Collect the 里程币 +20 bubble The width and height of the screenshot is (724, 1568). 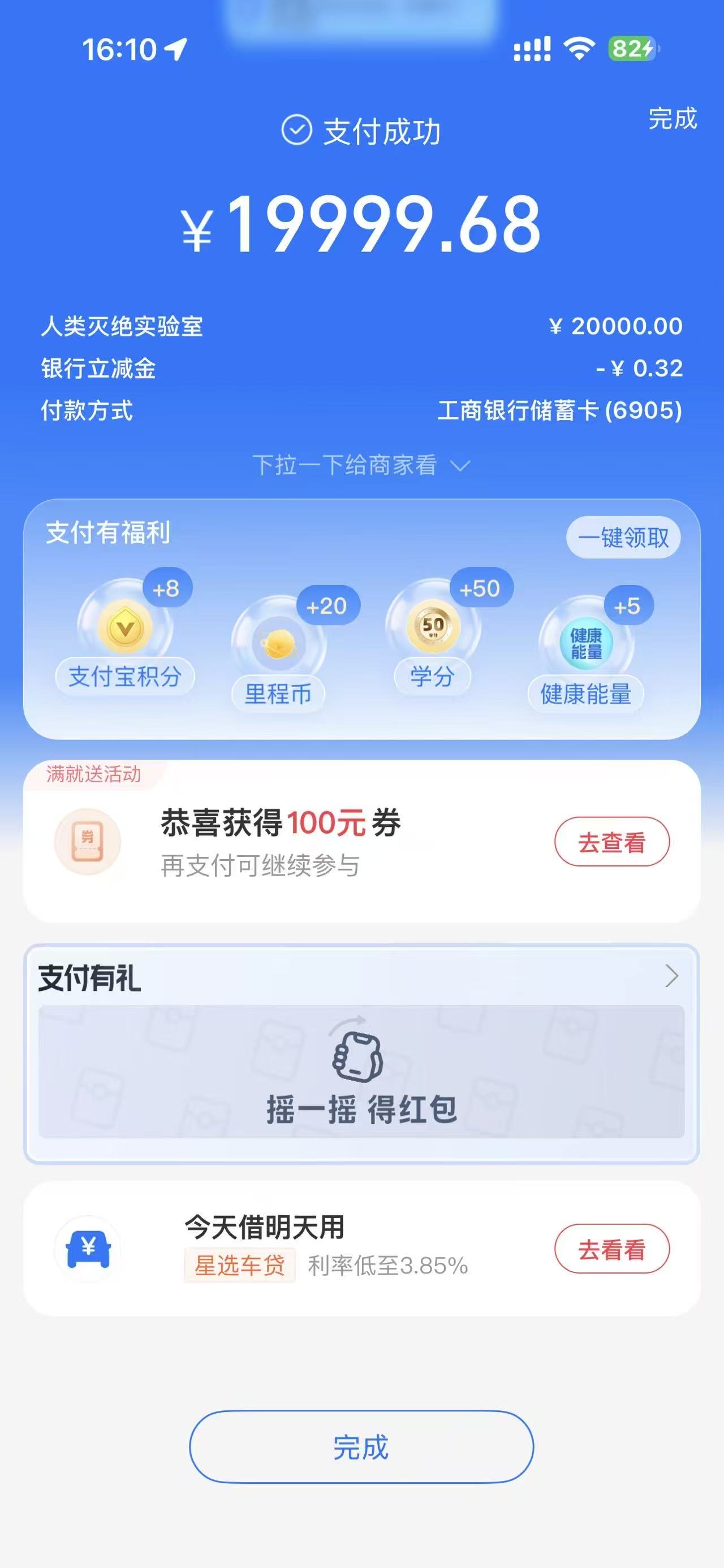(x=278, y=644)
